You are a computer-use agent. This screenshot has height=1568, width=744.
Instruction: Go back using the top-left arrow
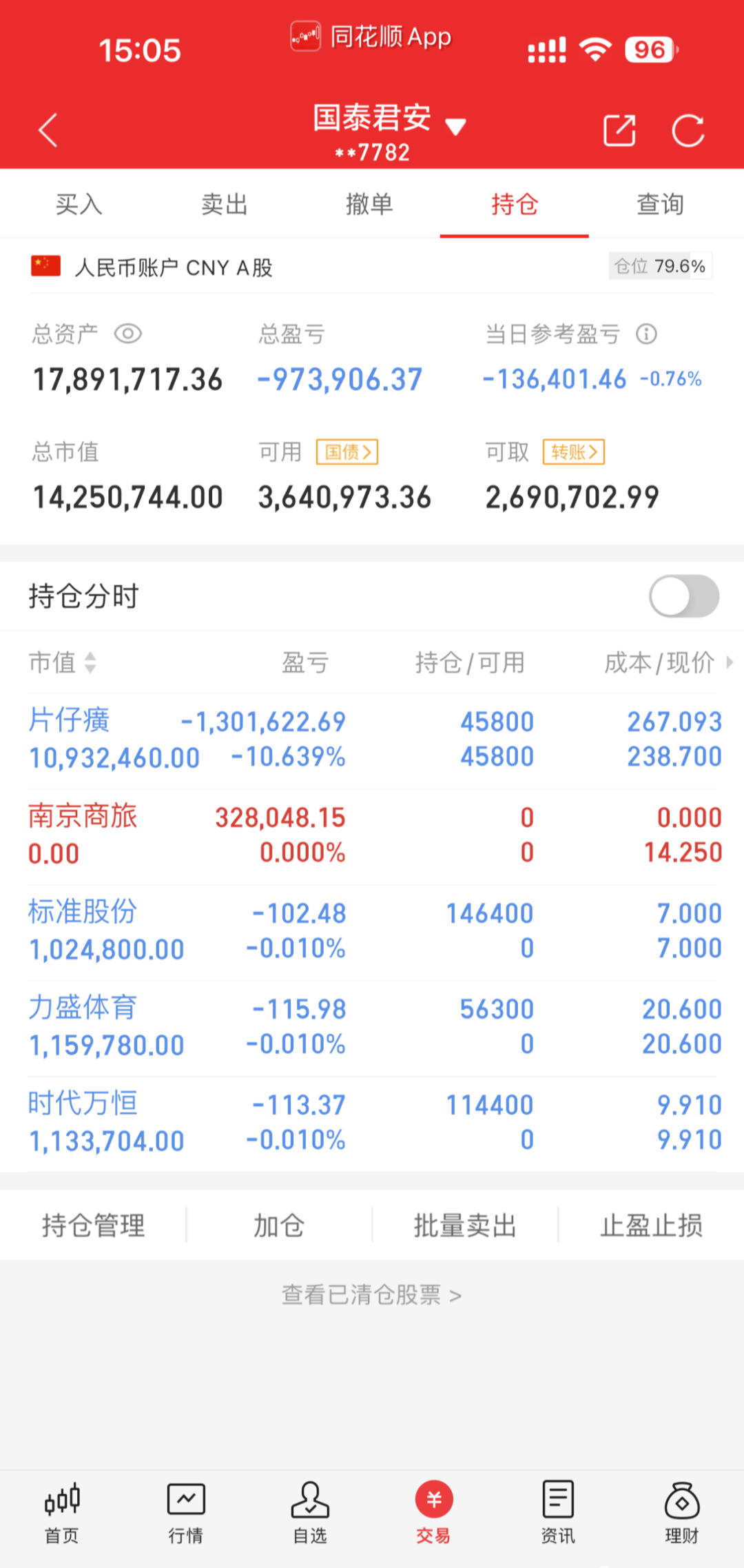click(48, 130)
